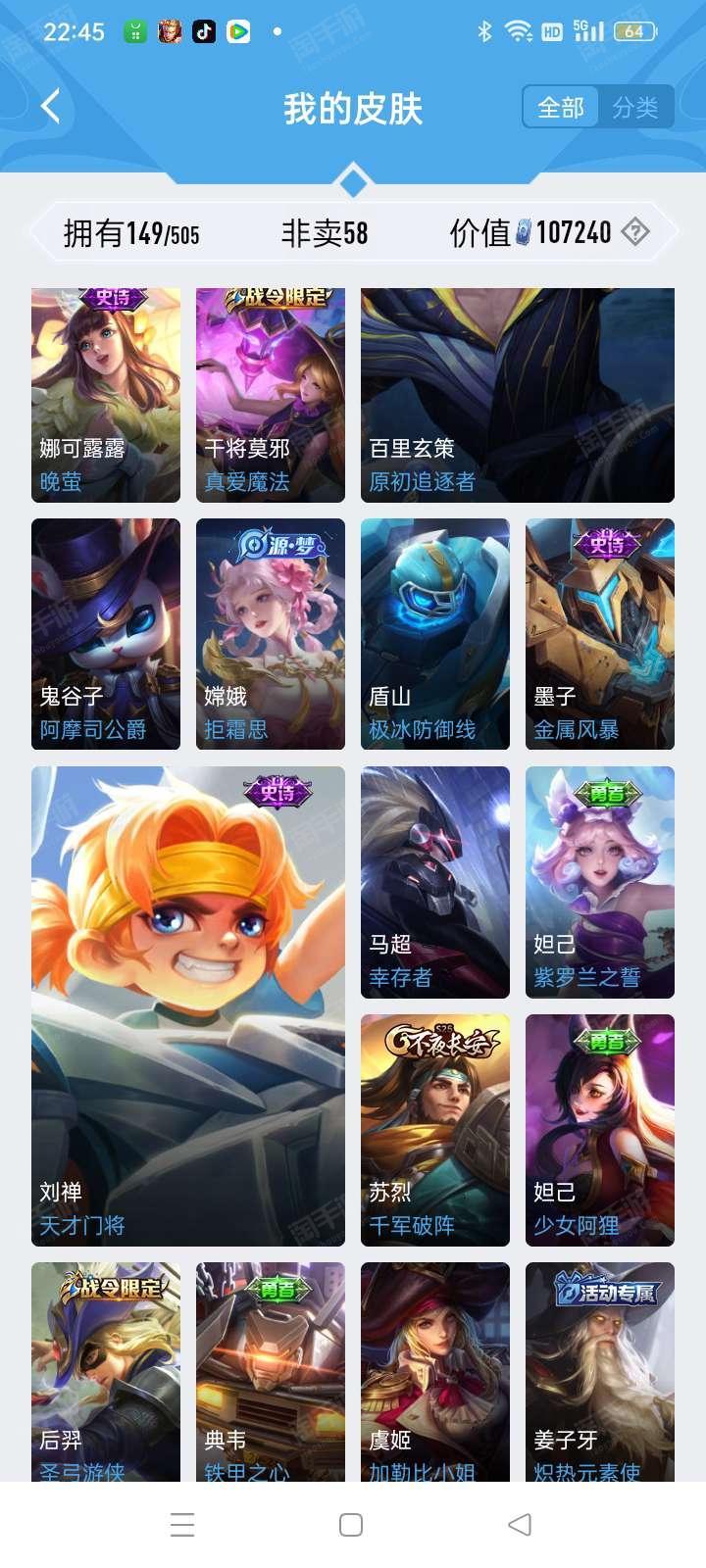The height and width of the screenshot is (1568, 706).
Task: Go back using the top-left arrow
Action: coord(51,106)
